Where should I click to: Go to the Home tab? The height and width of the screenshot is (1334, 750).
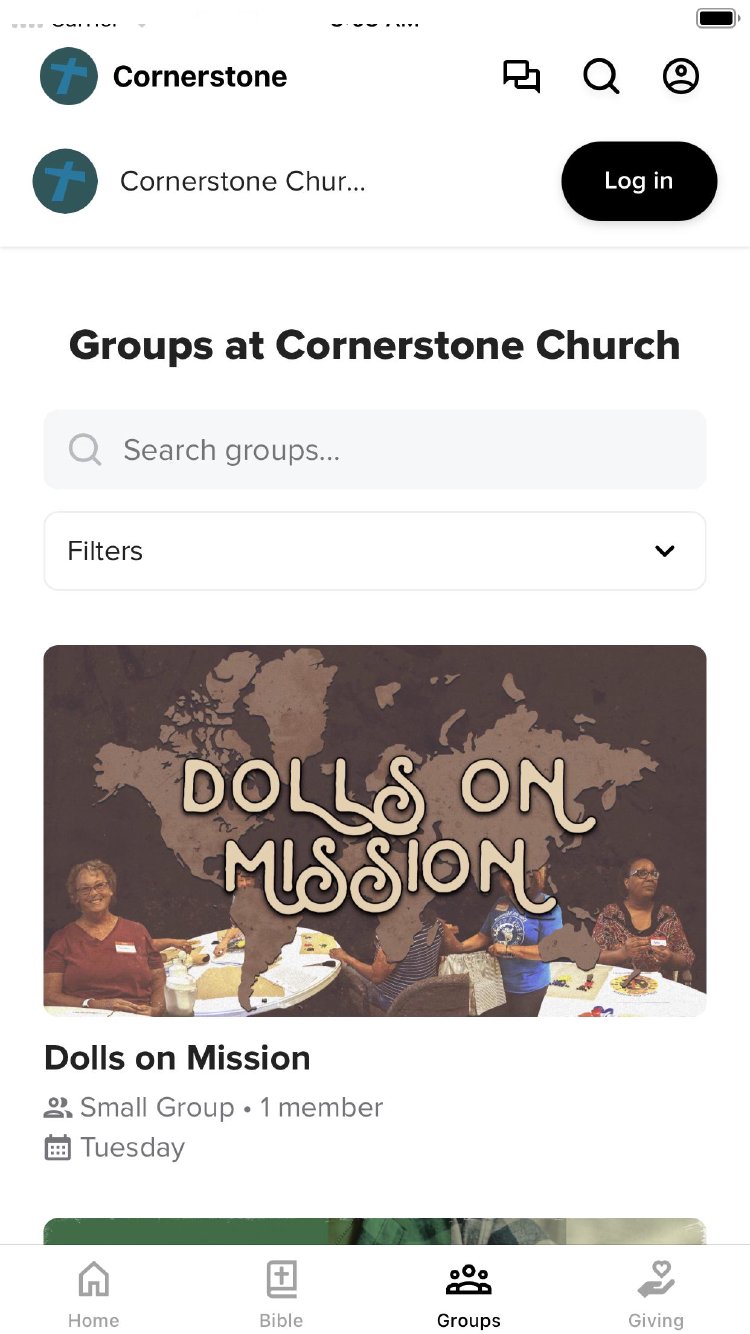pyautogui.click(x=94, y=1293)
